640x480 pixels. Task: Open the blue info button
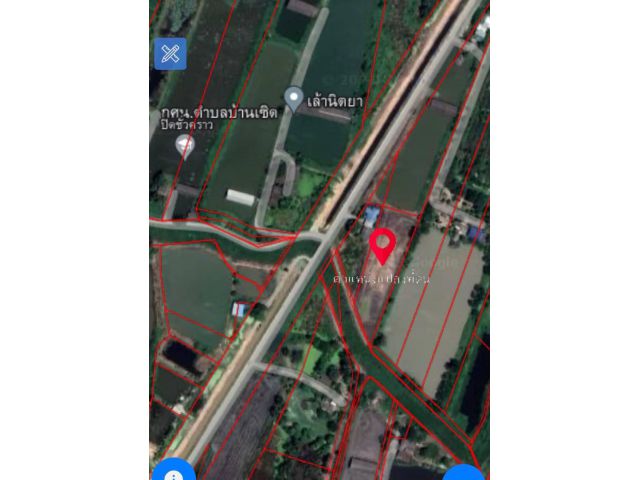point(173,472)
